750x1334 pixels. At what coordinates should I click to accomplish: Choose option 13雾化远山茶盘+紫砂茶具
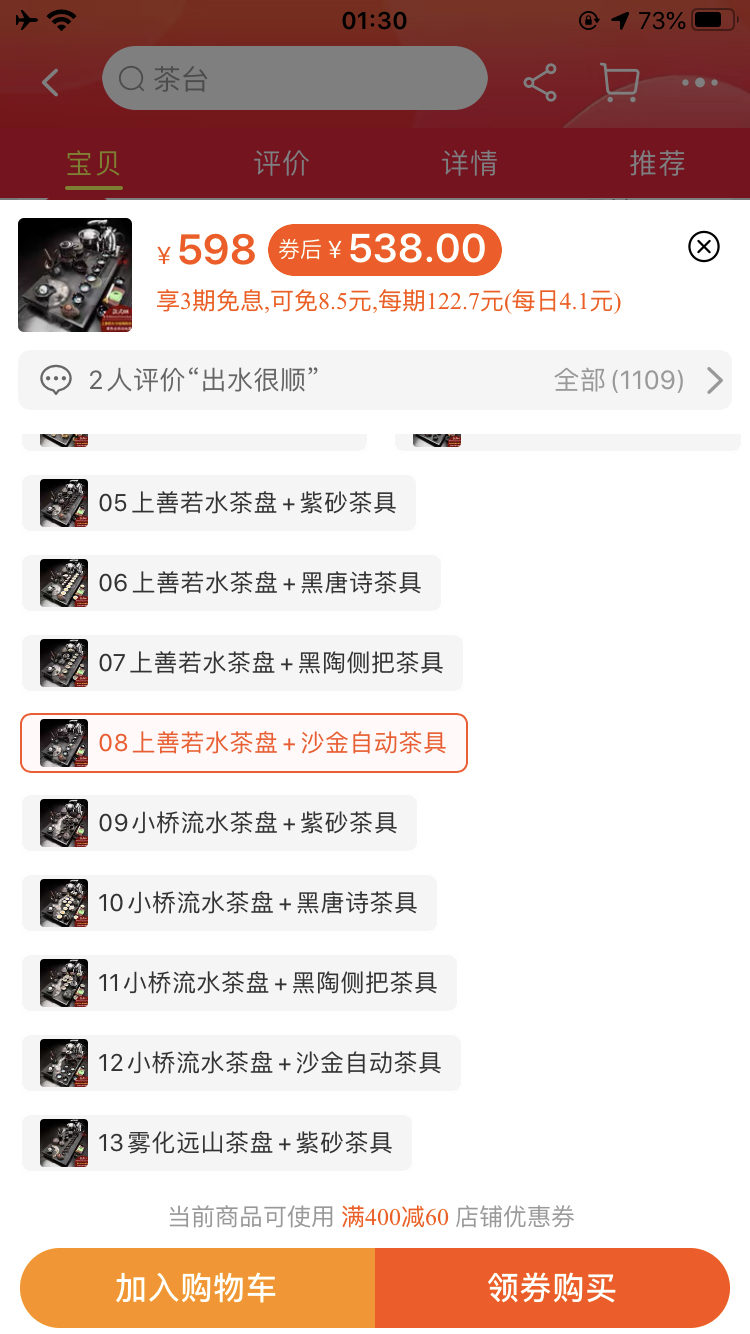[217, 1143]
